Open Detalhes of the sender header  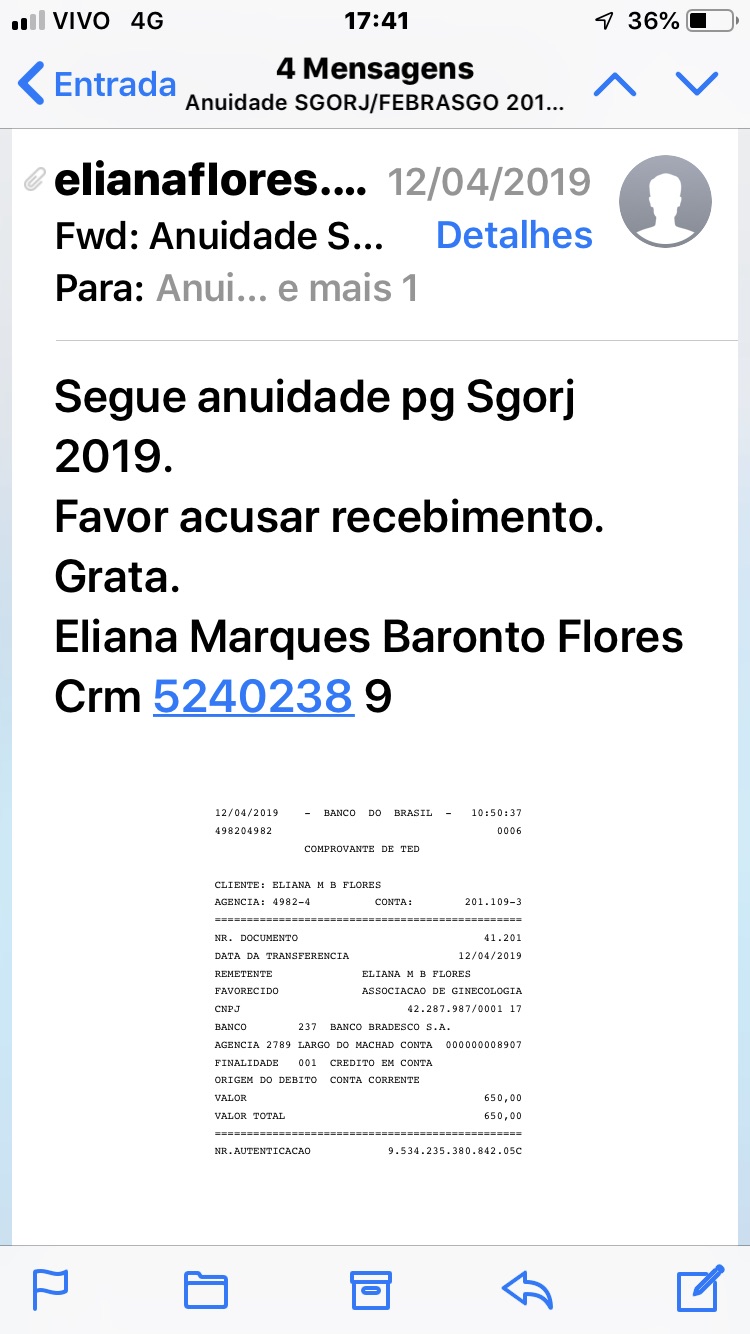click(x=514, y=235)
